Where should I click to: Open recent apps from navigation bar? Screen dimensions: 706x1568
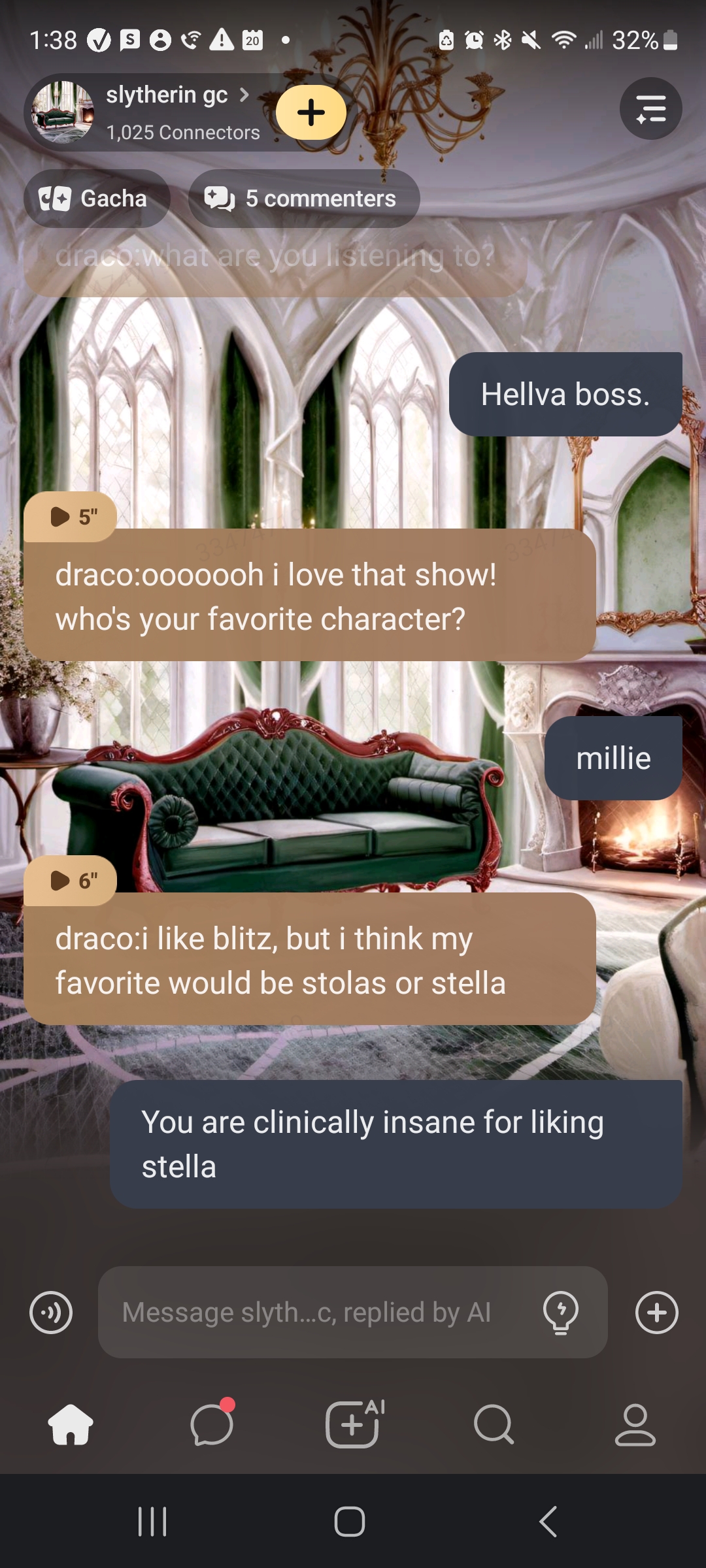[152, 1522]
